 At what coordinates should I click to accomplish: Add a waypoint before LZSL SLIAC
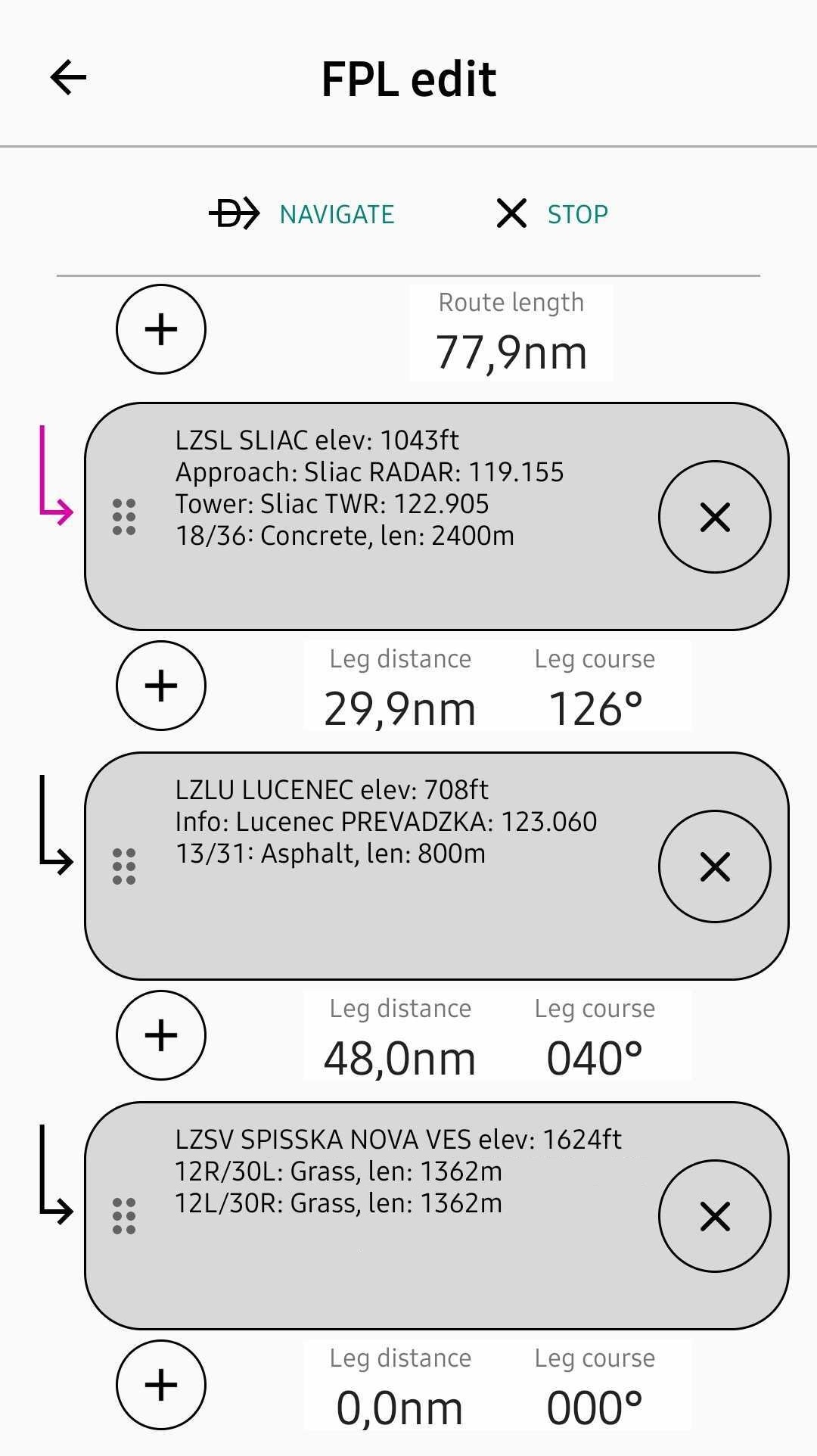click(x=161, y=329)
